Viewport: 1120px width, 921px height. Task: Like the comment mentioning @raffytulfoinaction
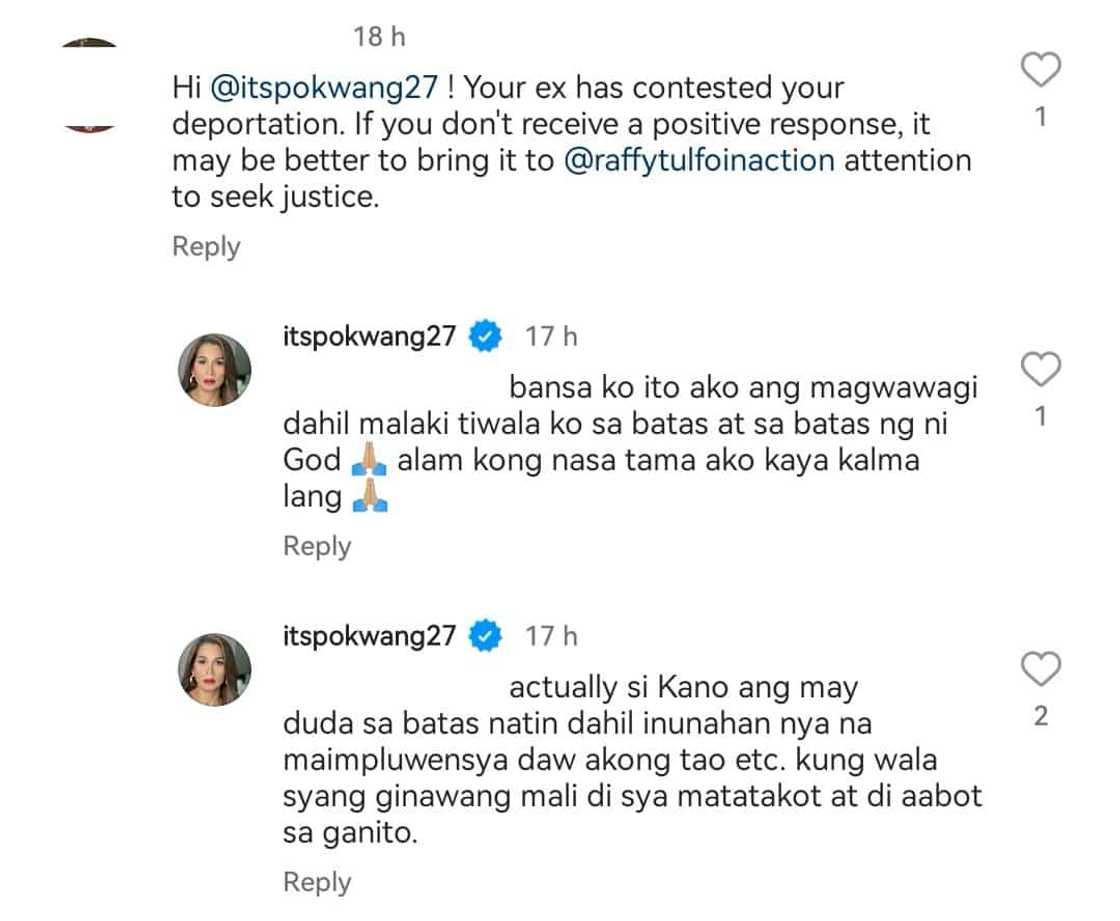click(1040, 72)
